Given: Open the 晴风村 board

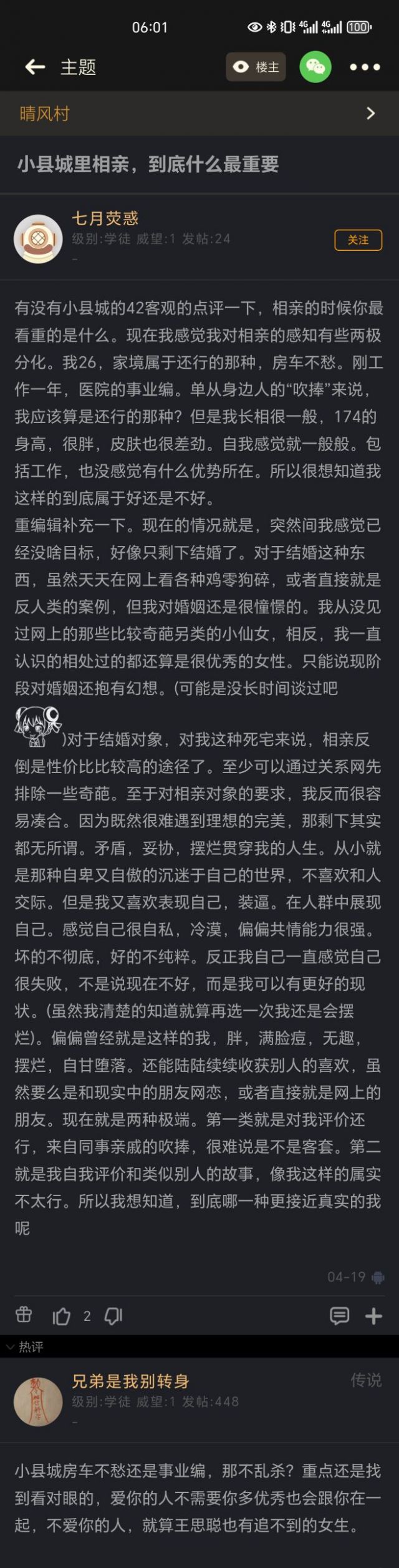Looking at the screenshot, I should click(x=199, y=114).
